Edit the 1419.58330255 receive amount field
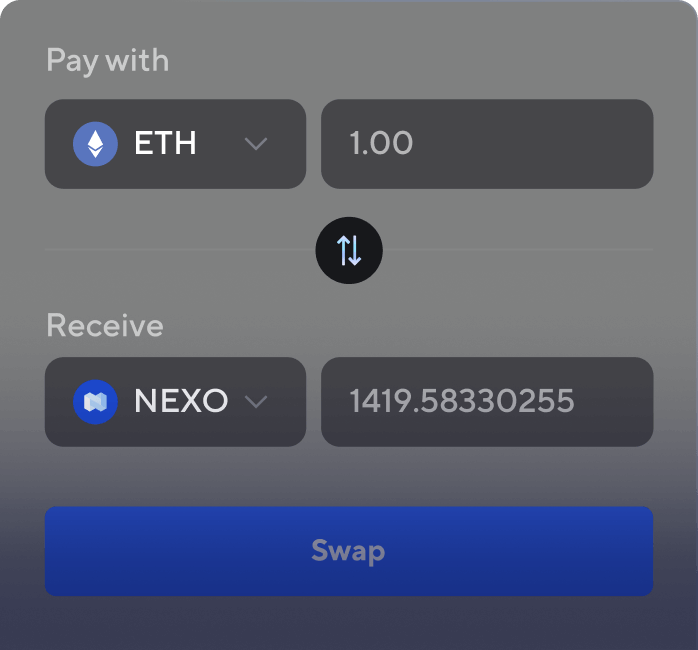 click(487, 402)
